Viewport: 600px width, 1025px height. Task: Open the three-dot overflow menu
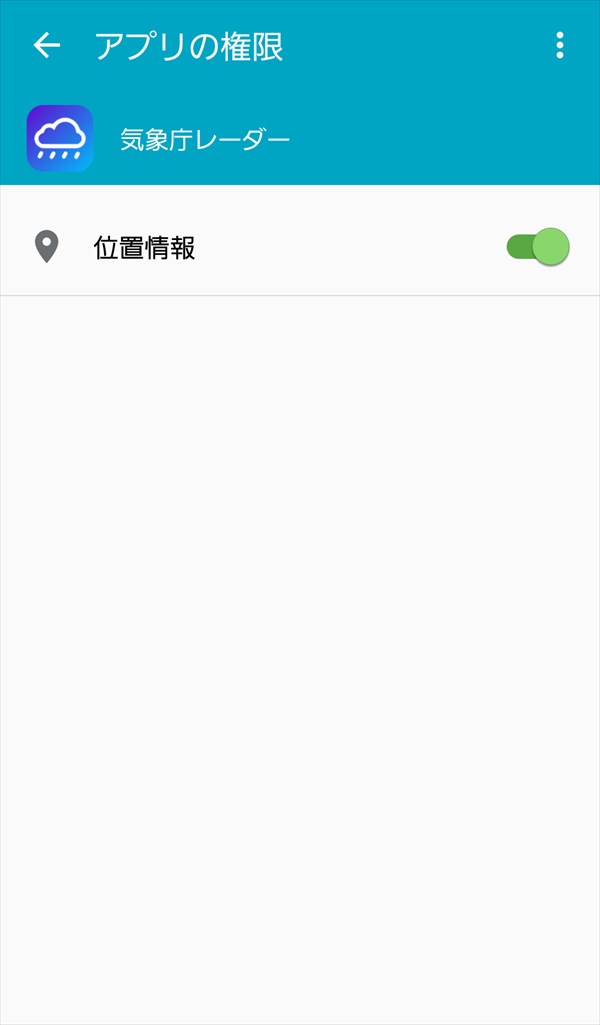[559, 46]
